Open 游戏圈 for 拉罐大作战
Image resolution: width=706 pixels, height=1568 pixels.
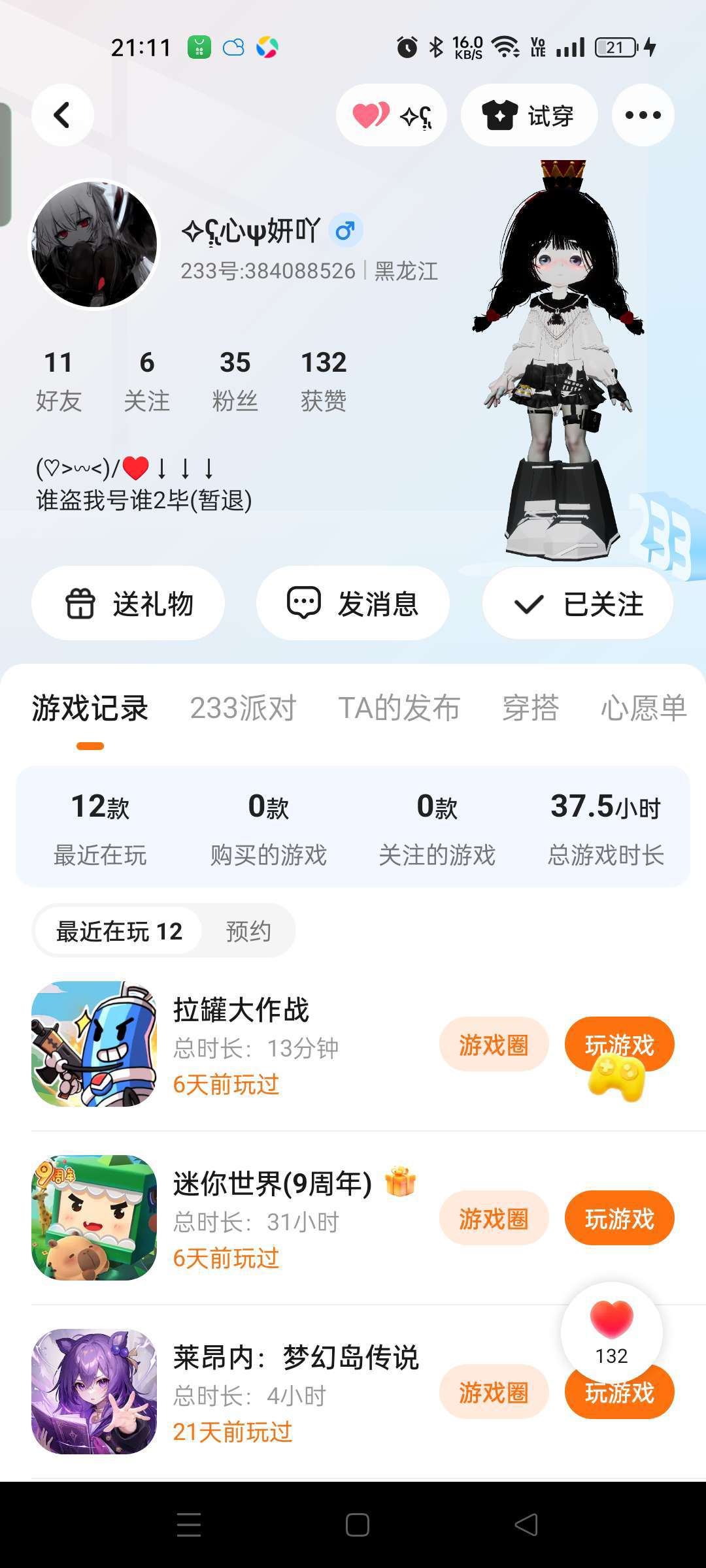pos(494,1045)
